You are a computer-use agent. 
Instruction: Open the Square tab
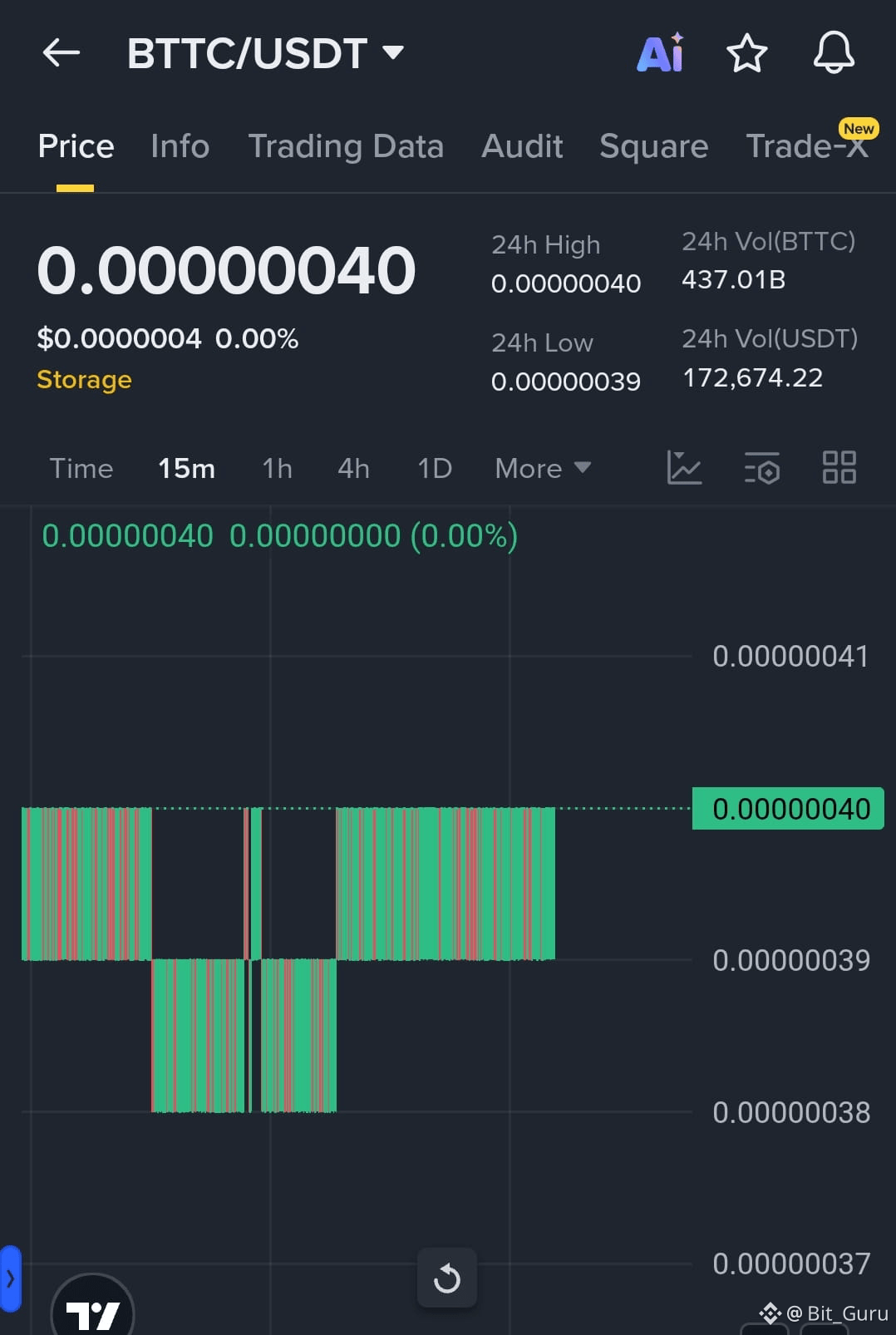point(653,146)
